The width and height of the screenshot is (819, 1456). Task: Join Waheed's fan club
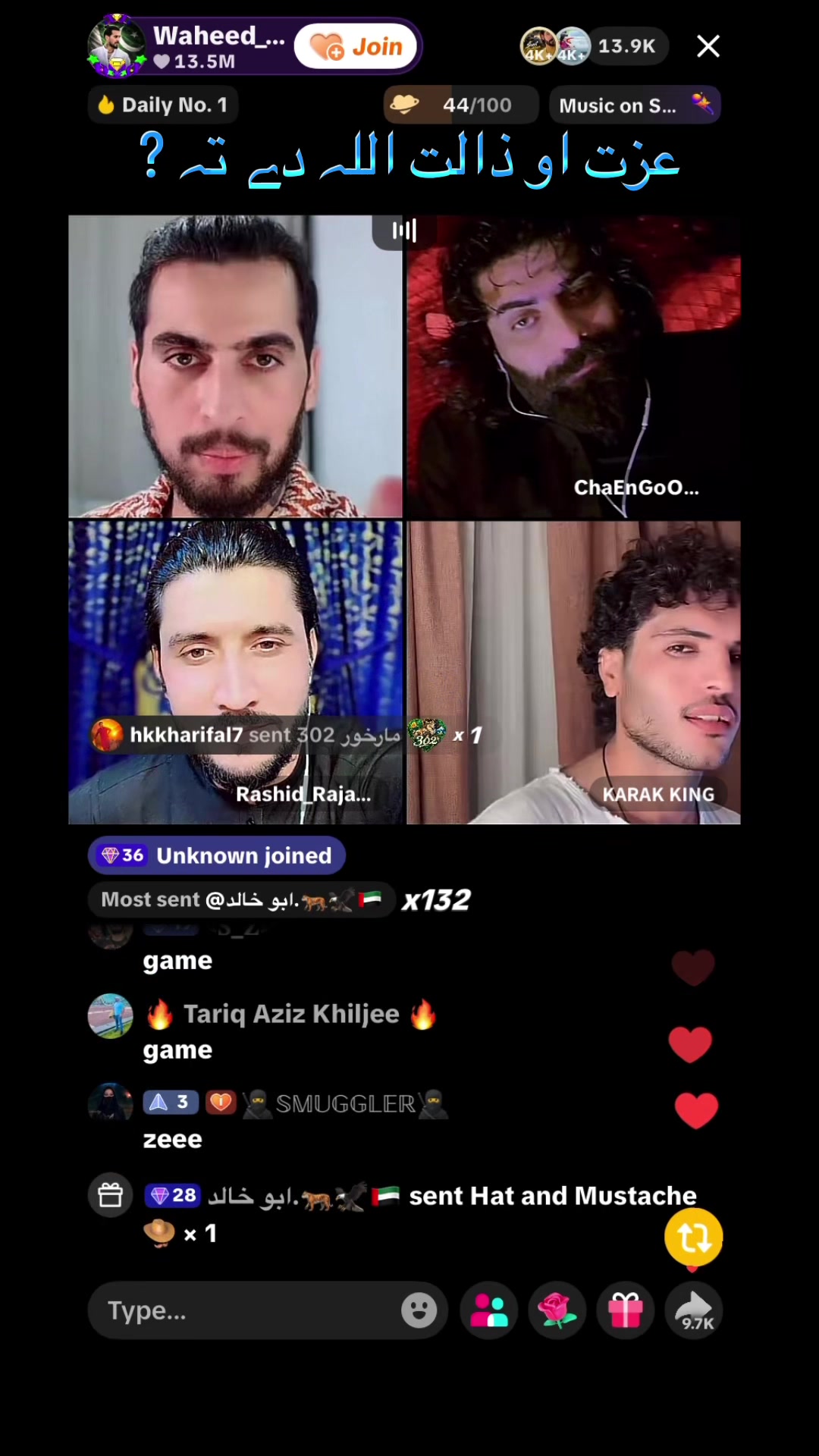356,47
